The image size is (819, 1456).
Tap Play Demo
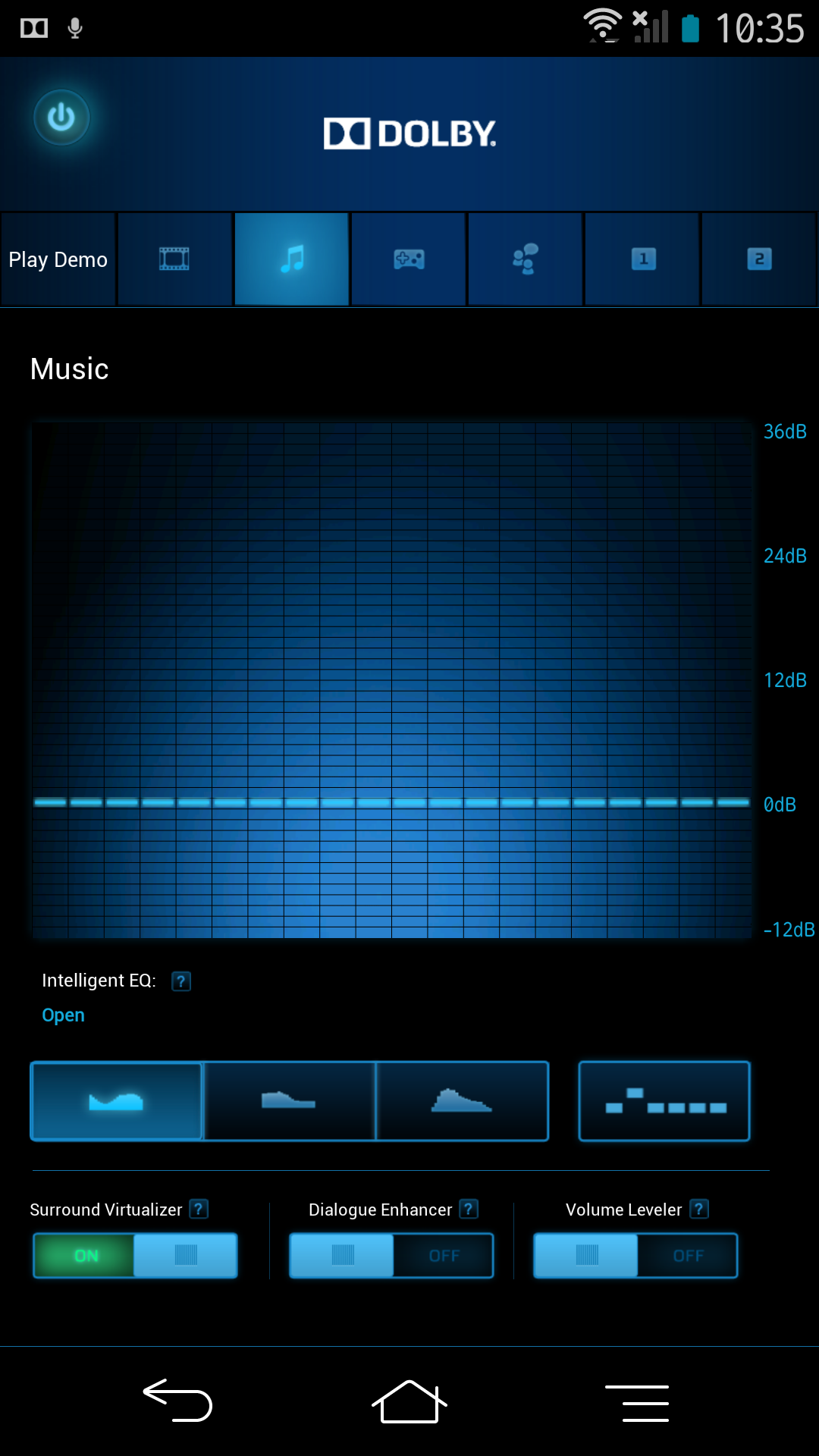58,259
